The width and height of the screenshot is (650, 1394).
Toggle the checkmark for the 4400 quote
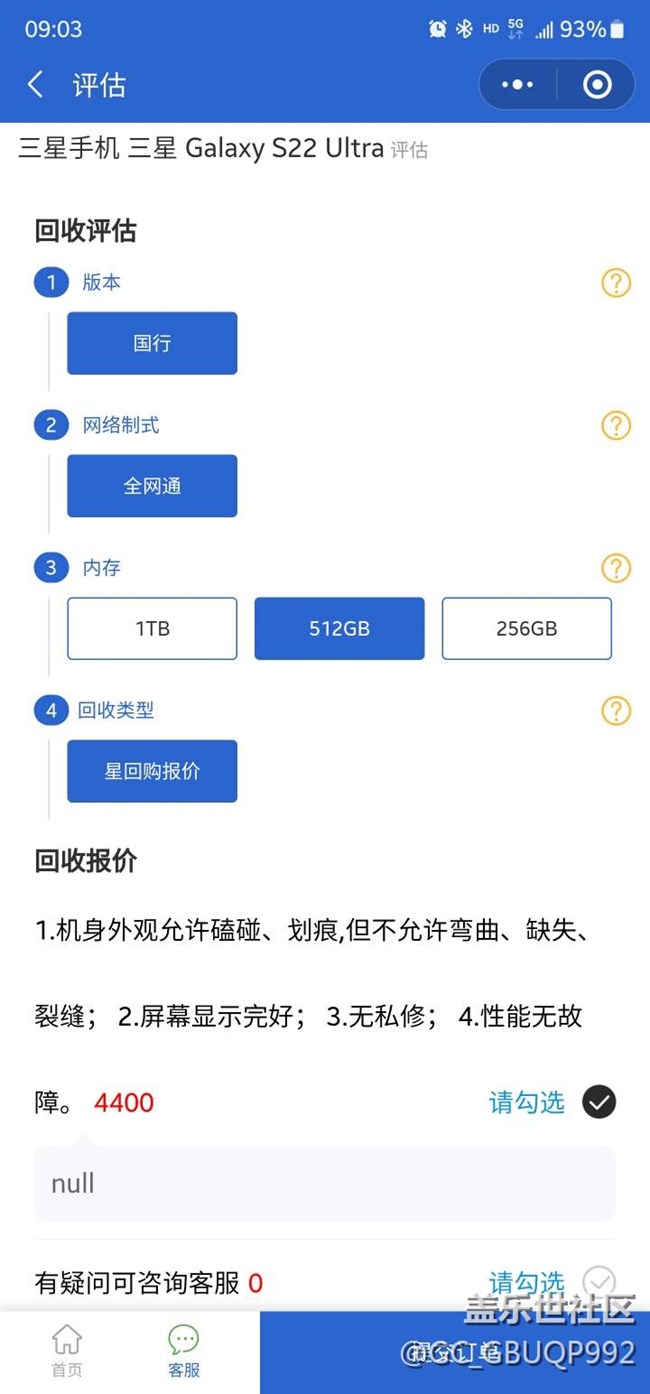pos(599,1102)
